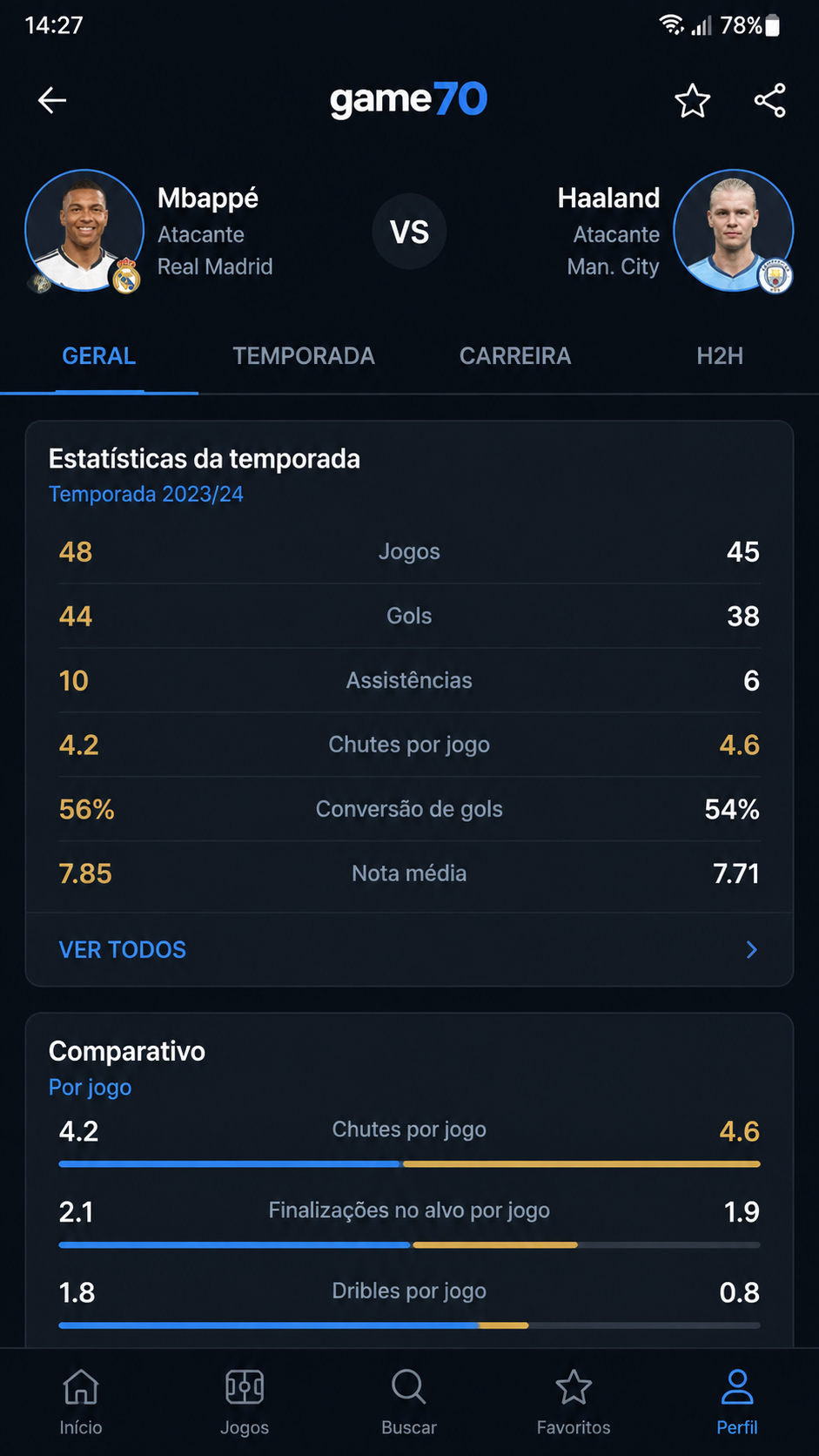
Task: Change the Por jogo comparison mode
Action: 91,1088
